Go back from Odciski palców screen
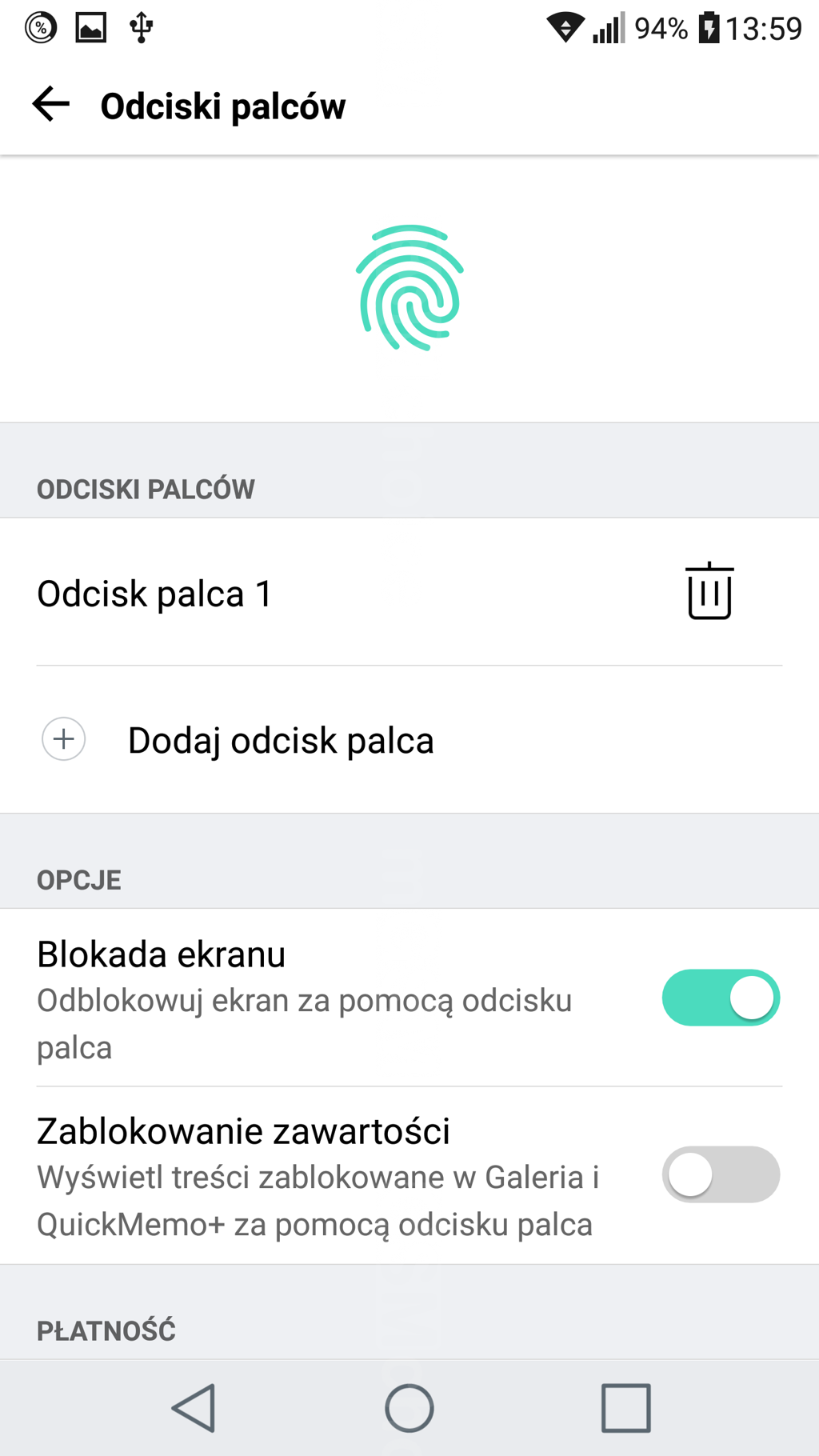Screen dimensions: 819x1456 [x=51, y=105]
